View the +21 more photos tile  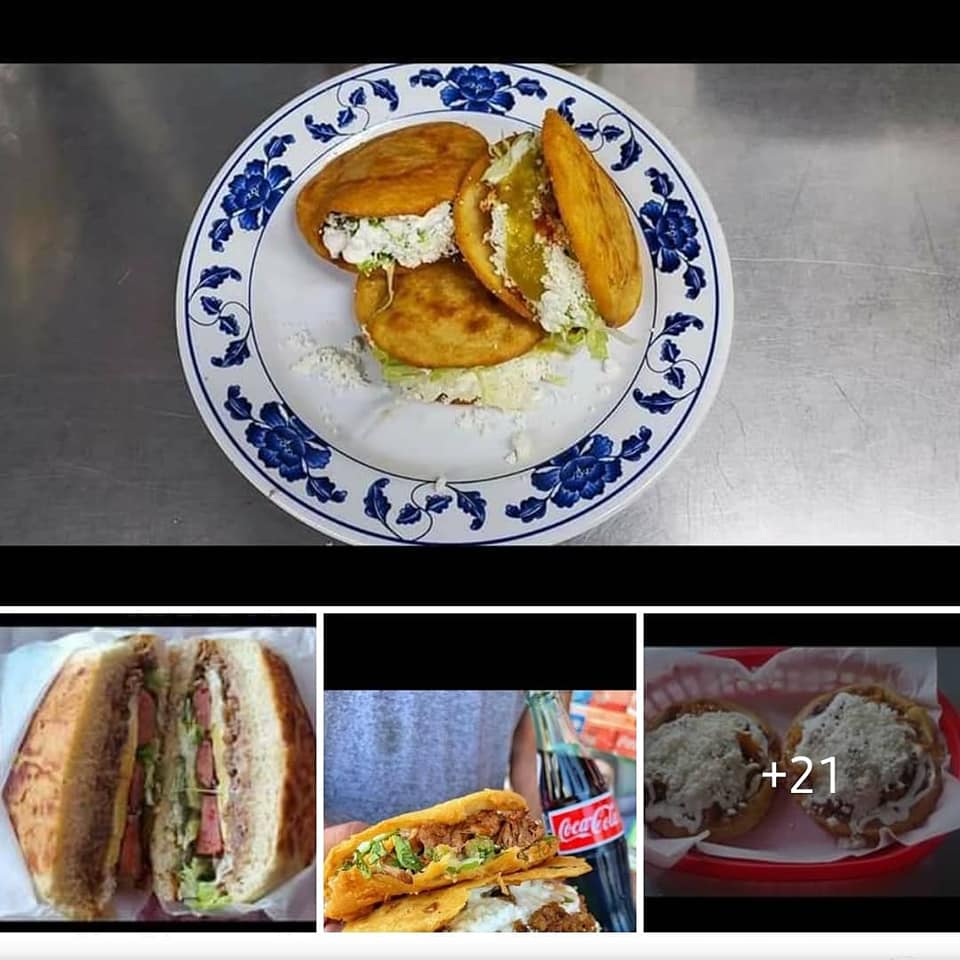[x=801, y=774]
